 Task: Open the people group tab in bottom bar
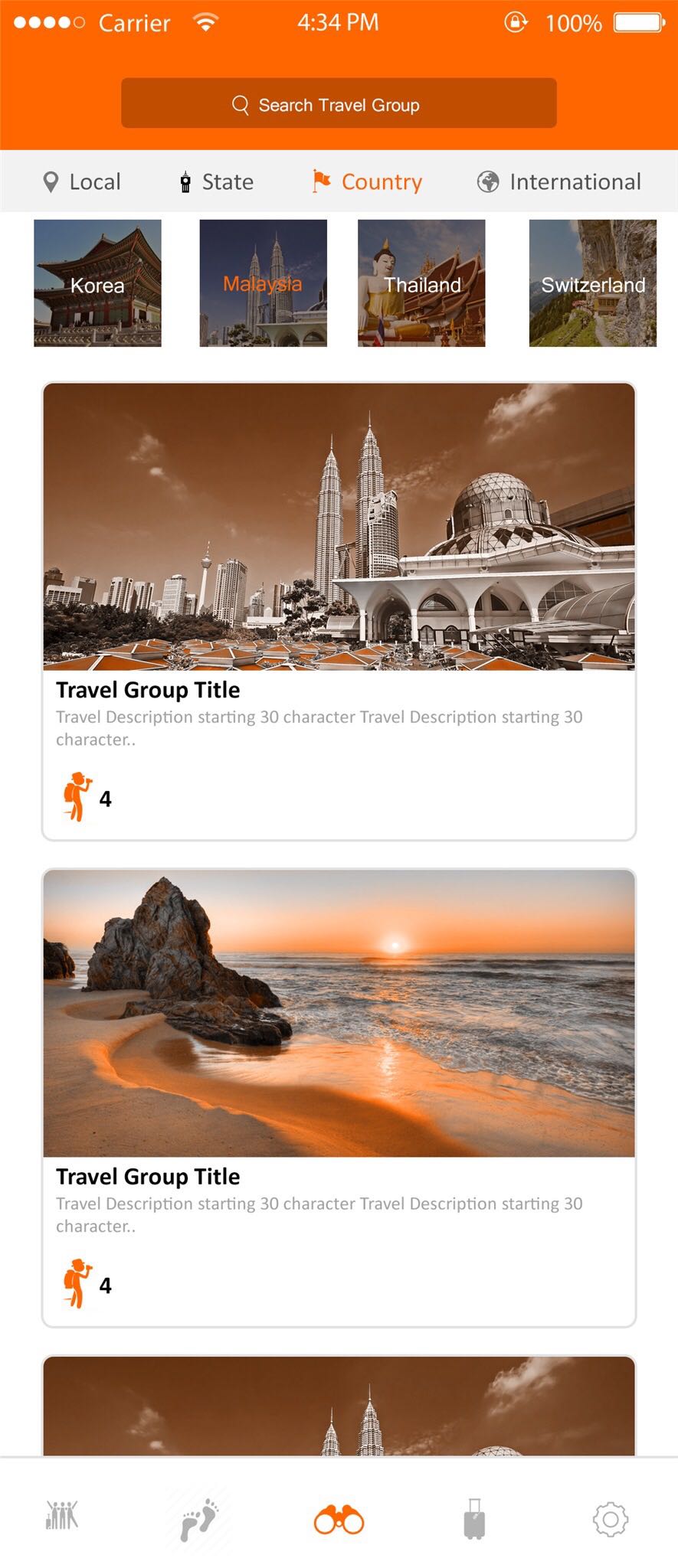tap(62, 1515)
